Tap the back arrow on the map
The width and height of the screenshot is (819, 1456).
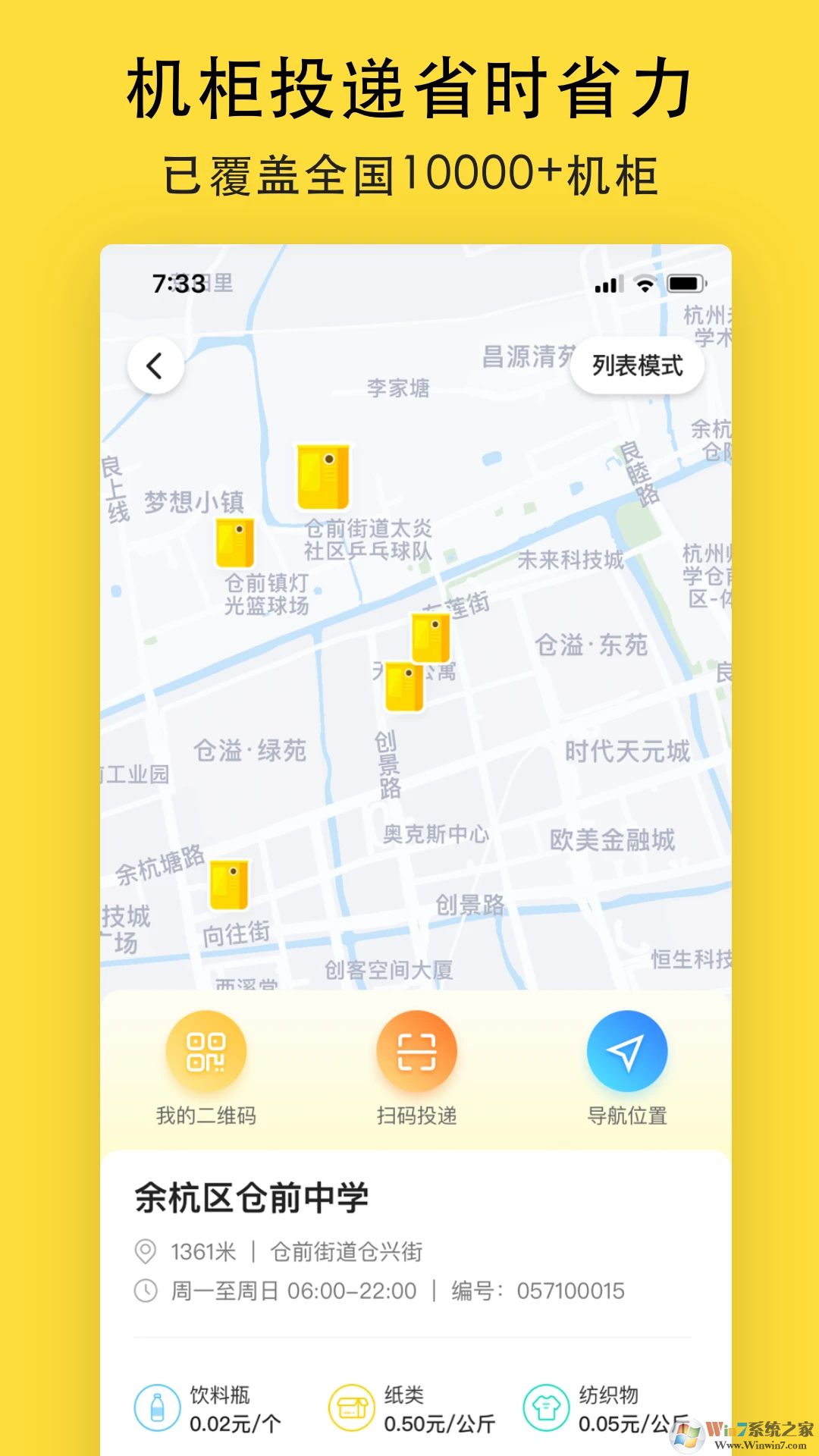tap(155, 364)
